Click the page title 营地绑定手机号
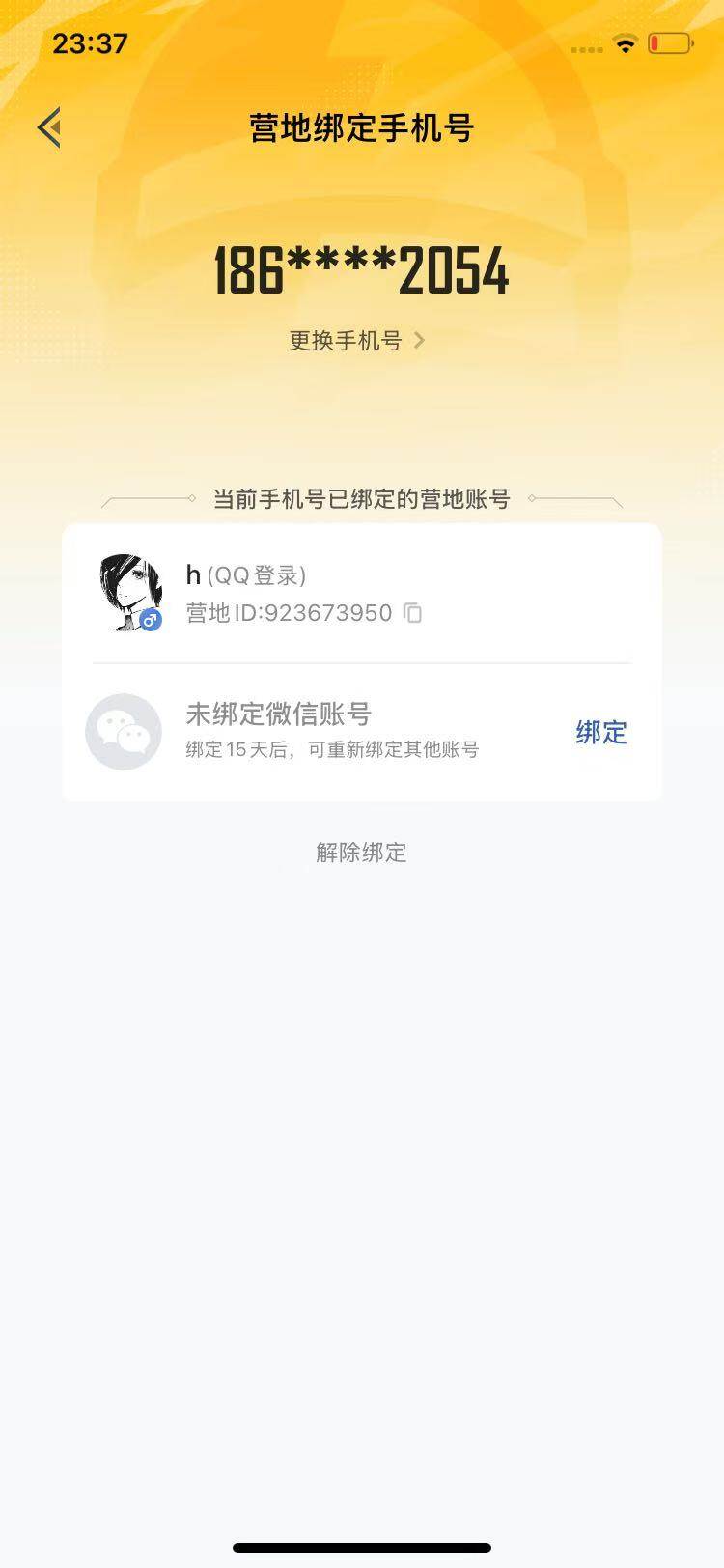The width and height of the screenshot is (724, 1568). [360, 126]
